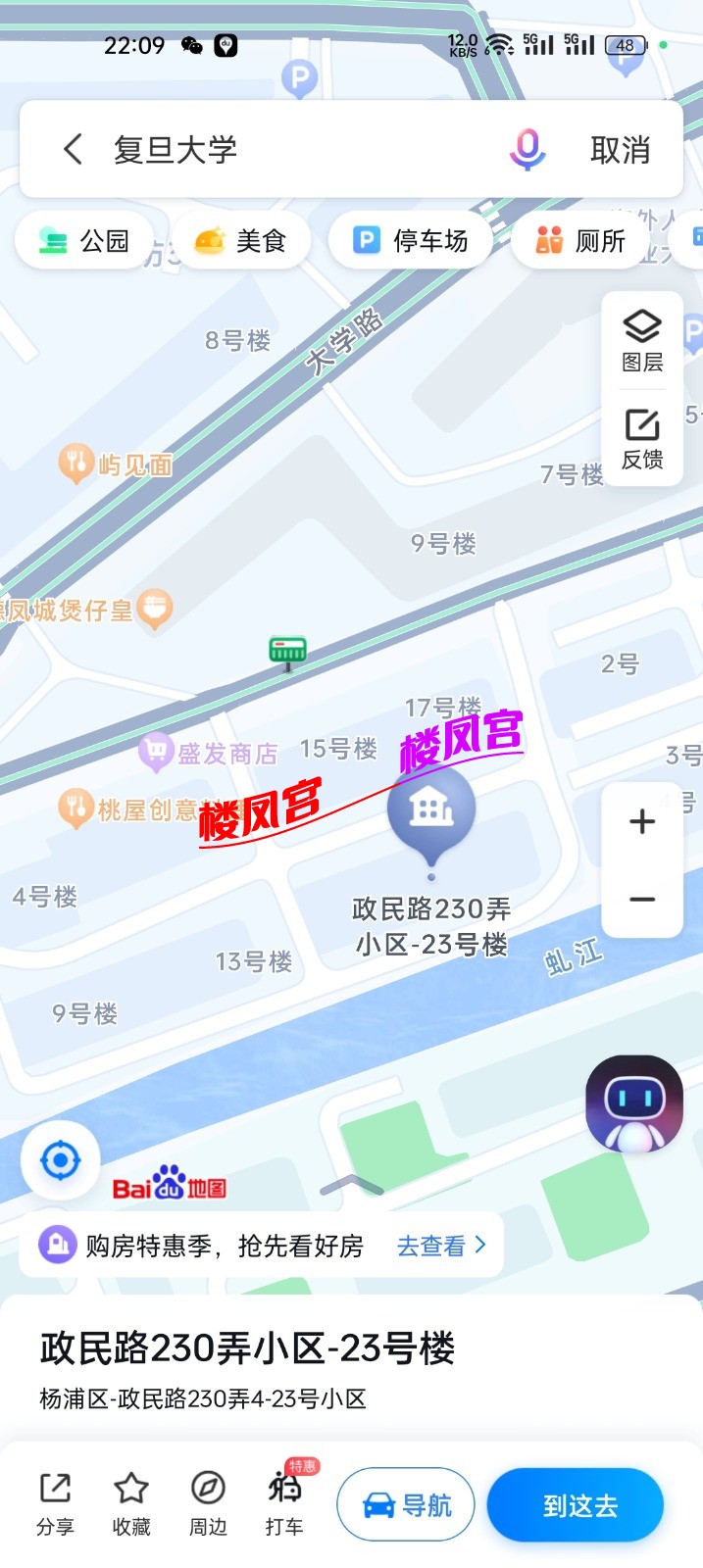Select the 停车场 filter chip
Viewport: 703px width, 1568px height.
[411, 240]
